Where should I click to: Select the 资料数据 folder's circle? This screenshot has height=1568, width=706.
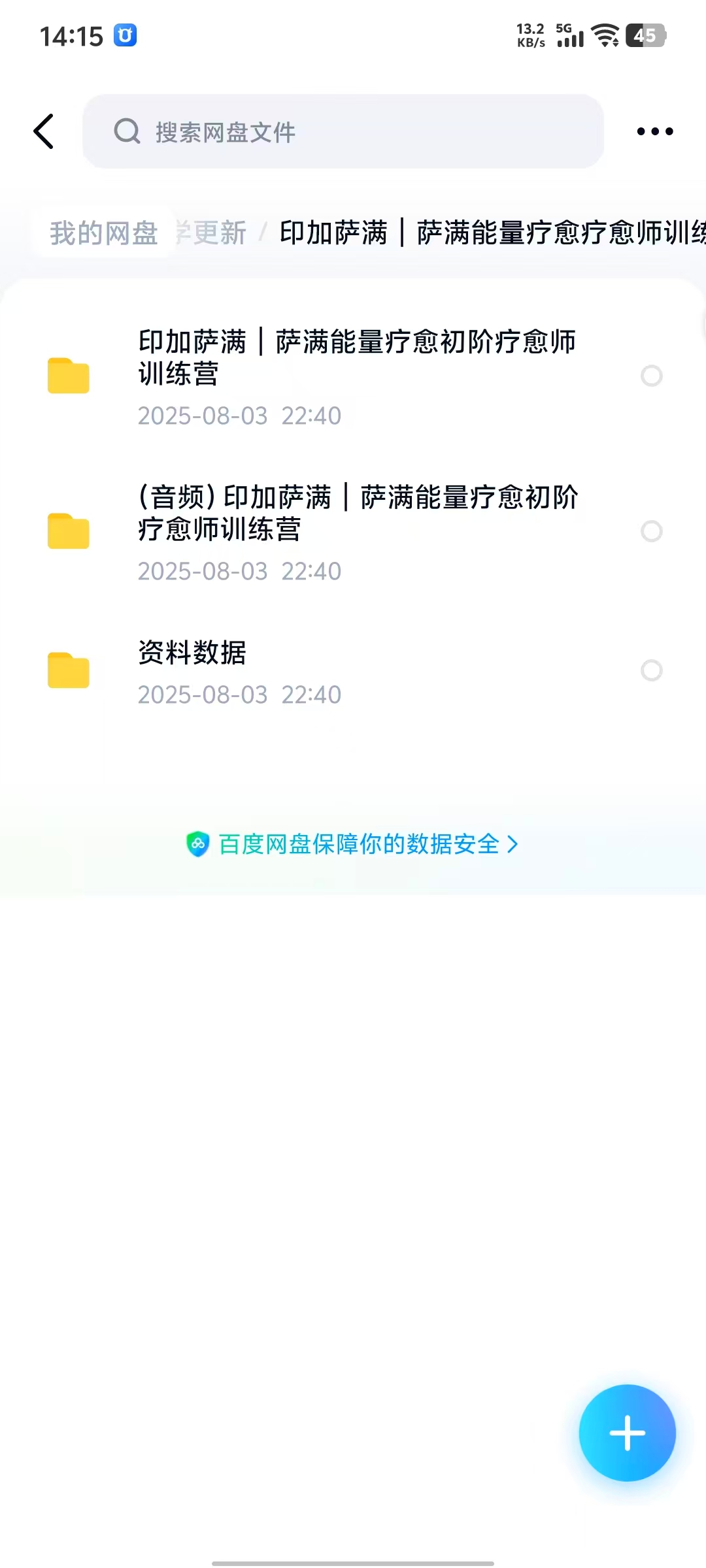(651, 670)
